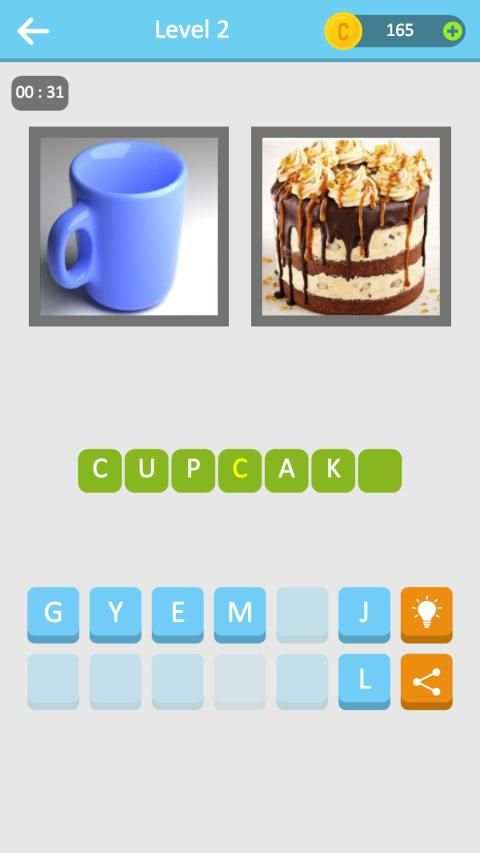Go back with the arrow icon
The image size is (480, 853).
(x=33, y=31)
